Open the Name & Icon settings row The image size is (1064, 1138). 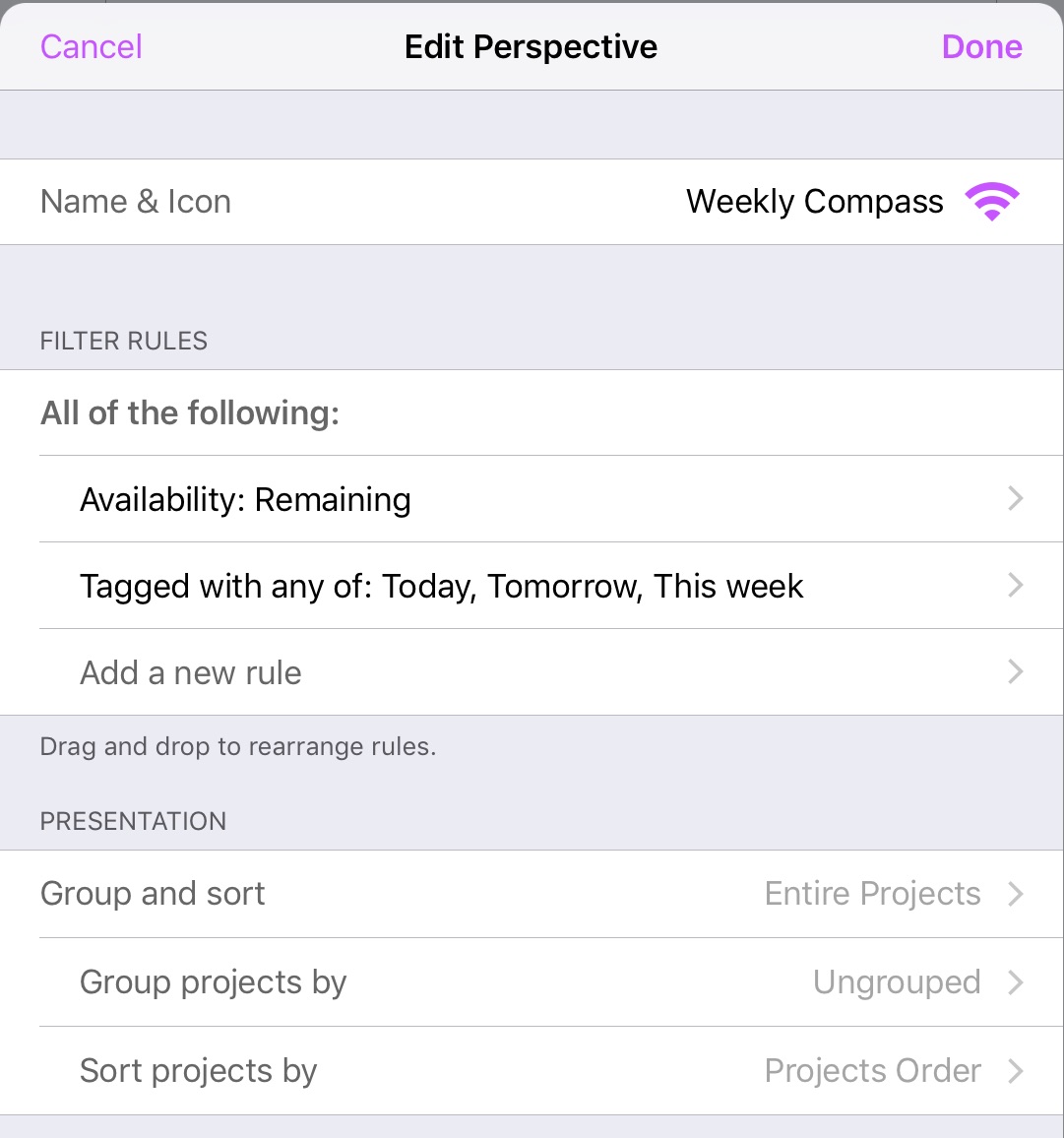click(x=135, y=201)
